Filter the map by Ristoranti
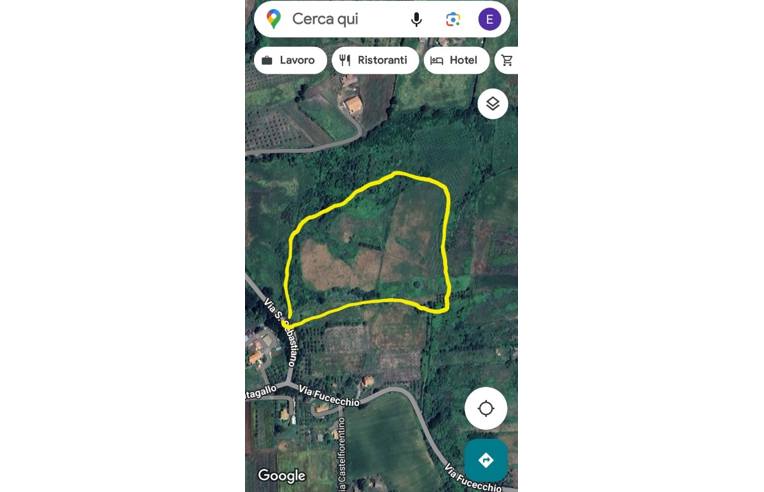764x492 pixels. tap(374, 60)
